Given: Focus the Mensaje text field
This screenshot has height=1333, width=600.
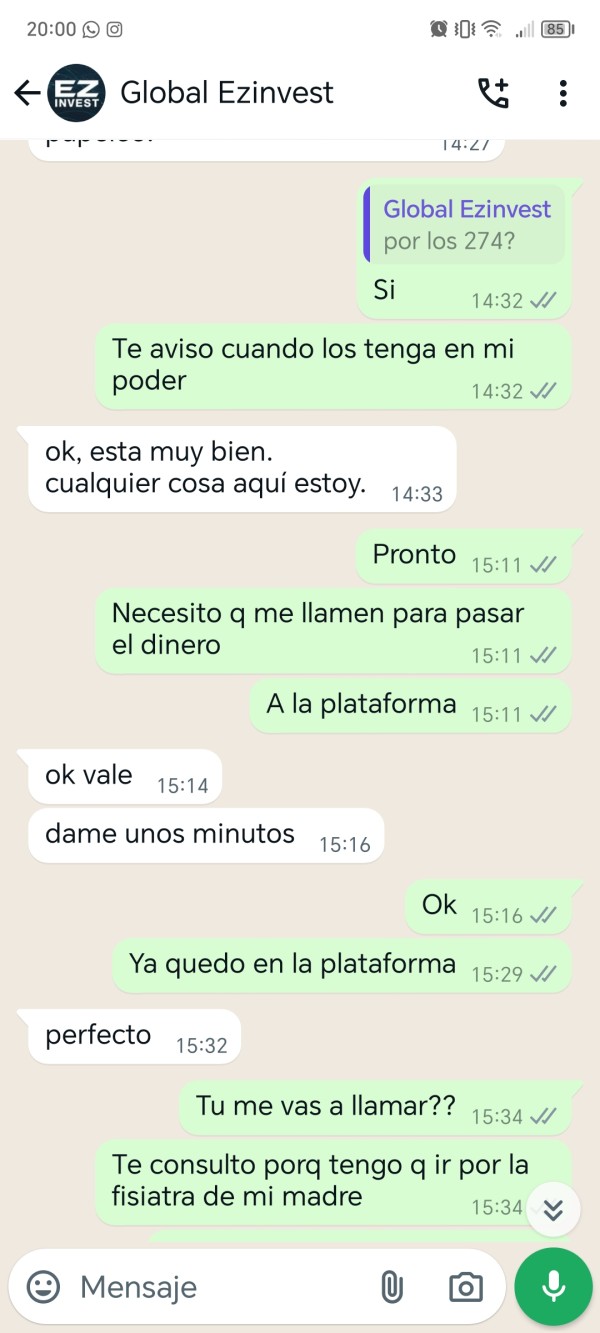Looking at the screenshot, I should (220, 1287).
